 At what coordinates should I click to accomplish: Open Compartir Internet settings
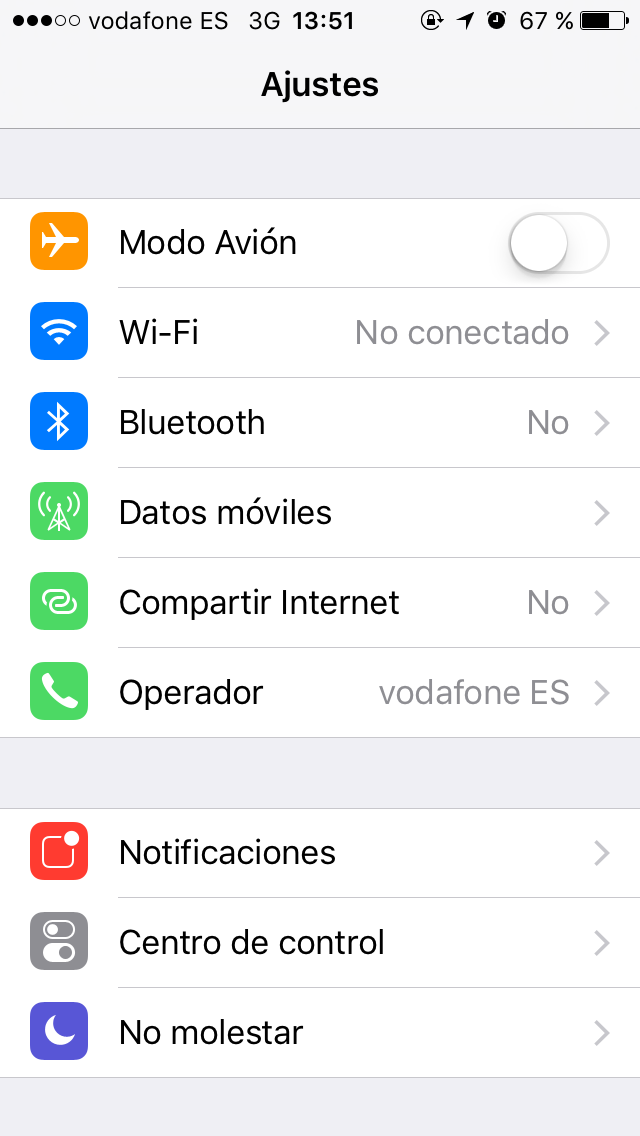(320, 602)
